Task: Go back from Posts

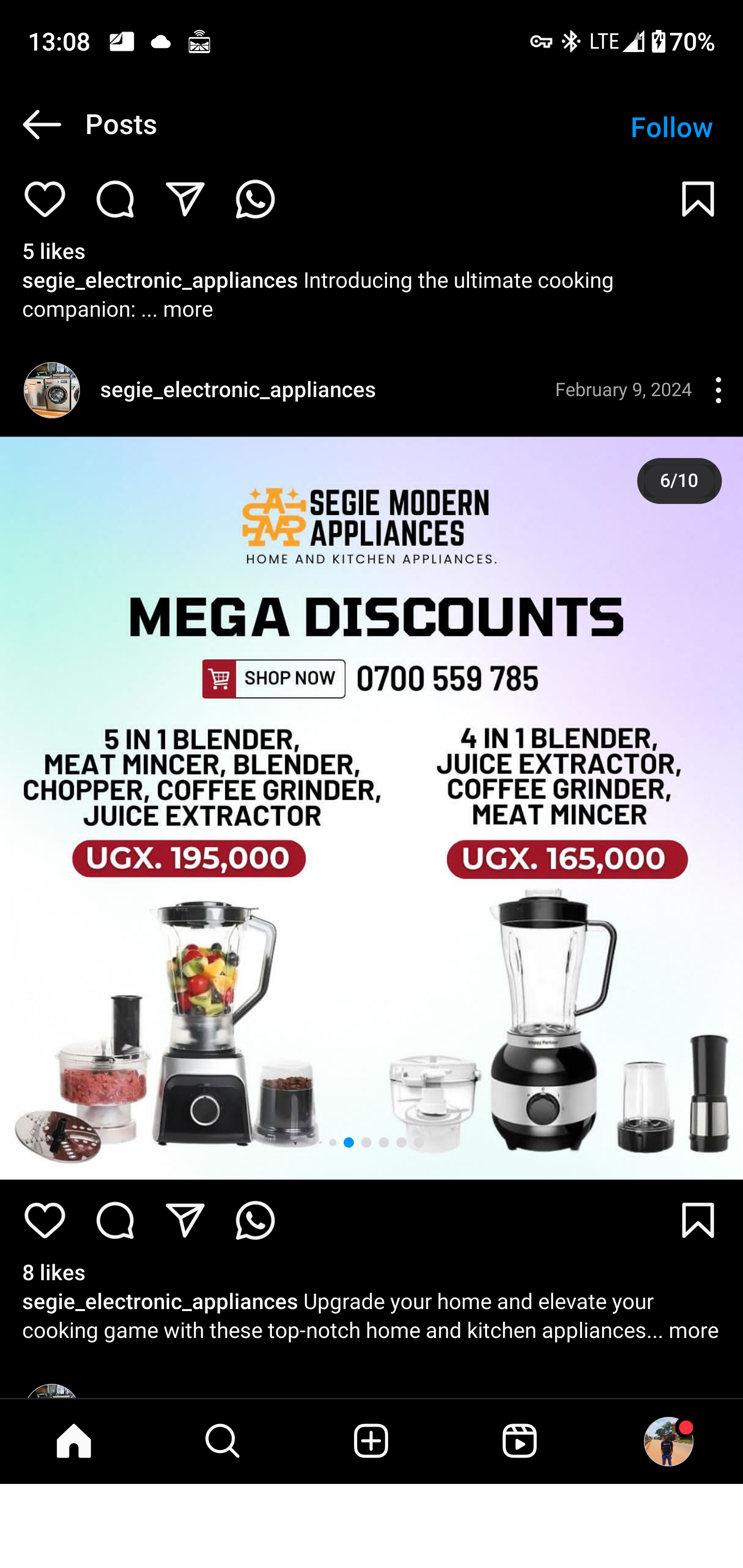Action: pos(41,125)
